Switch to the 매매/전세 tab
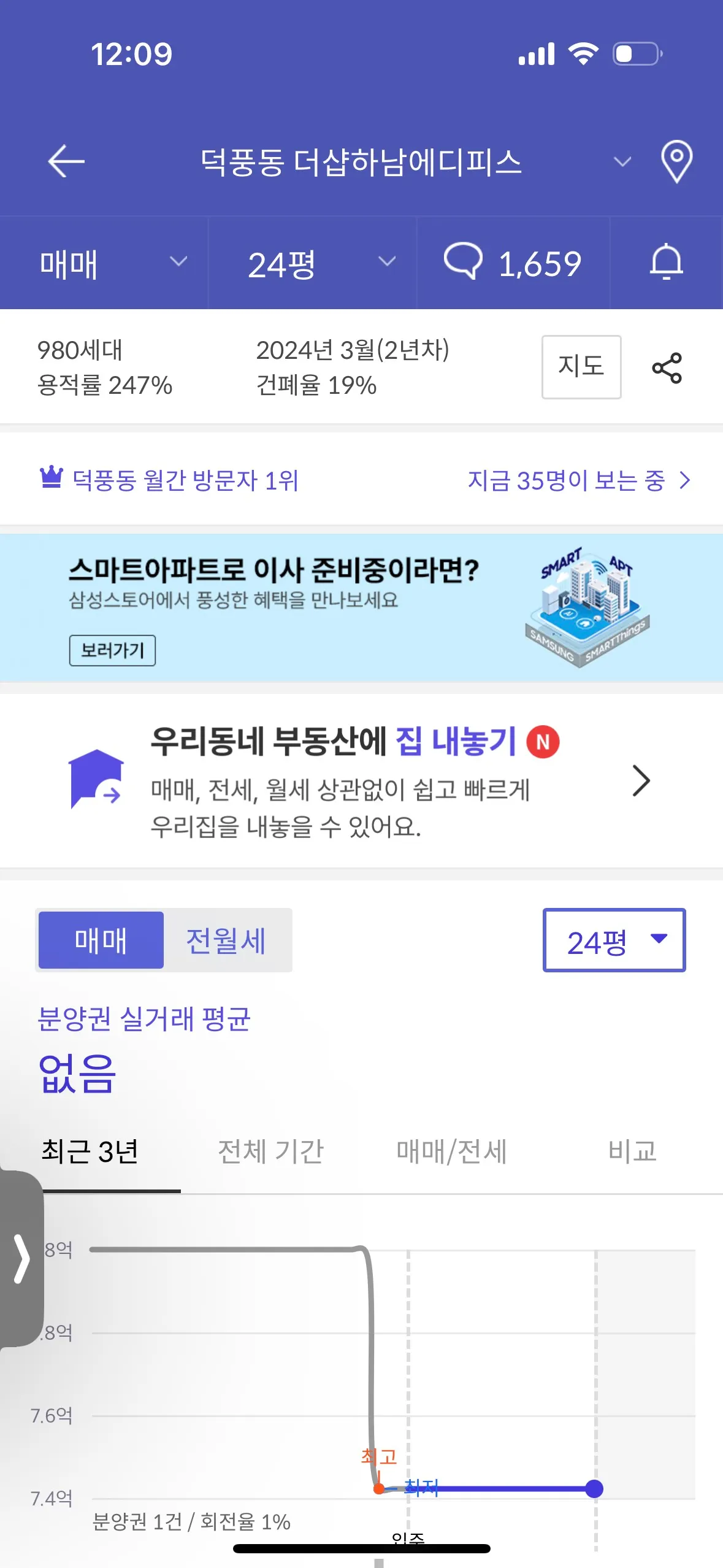 (451, 1150)
